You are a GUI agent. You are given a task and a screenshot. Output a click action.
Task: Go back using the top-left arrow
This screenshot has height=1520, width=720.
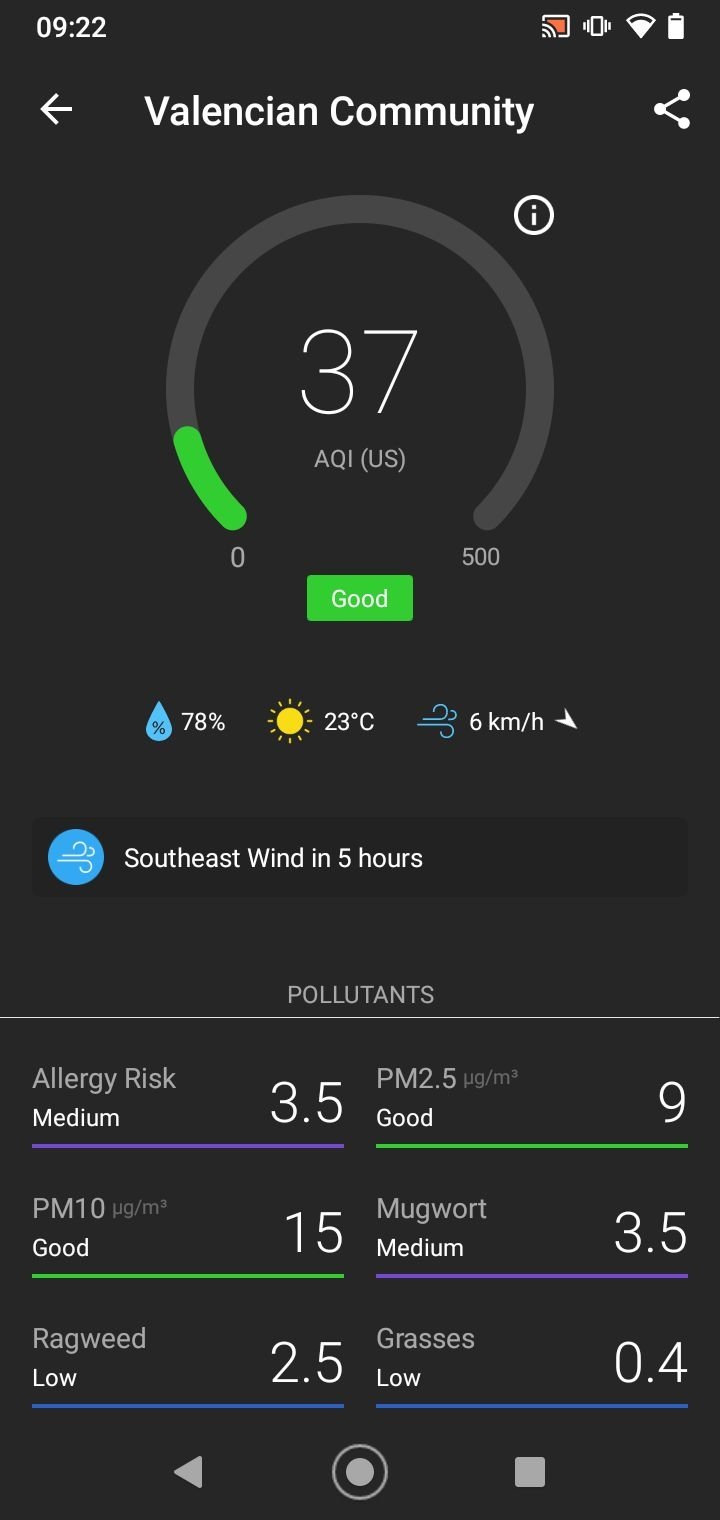pyautogui.click(x=57, y=110)
